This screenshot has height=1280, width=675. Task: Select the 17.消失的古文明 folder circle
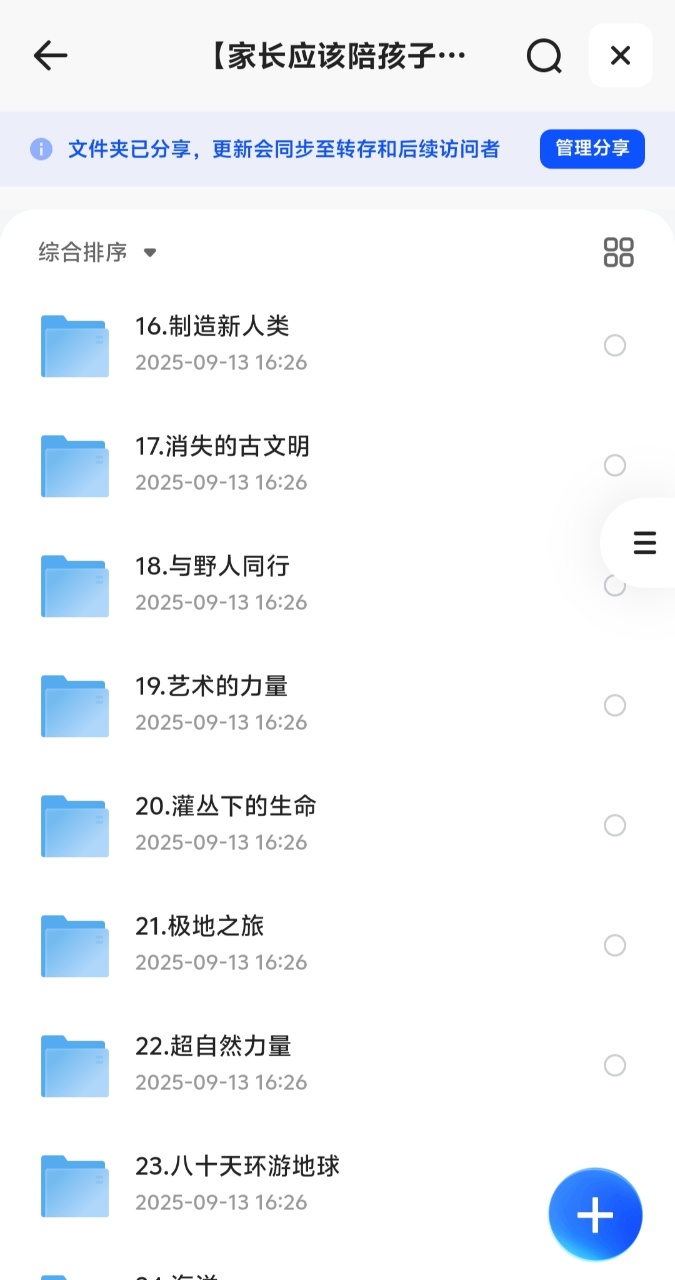pos(615,465)
